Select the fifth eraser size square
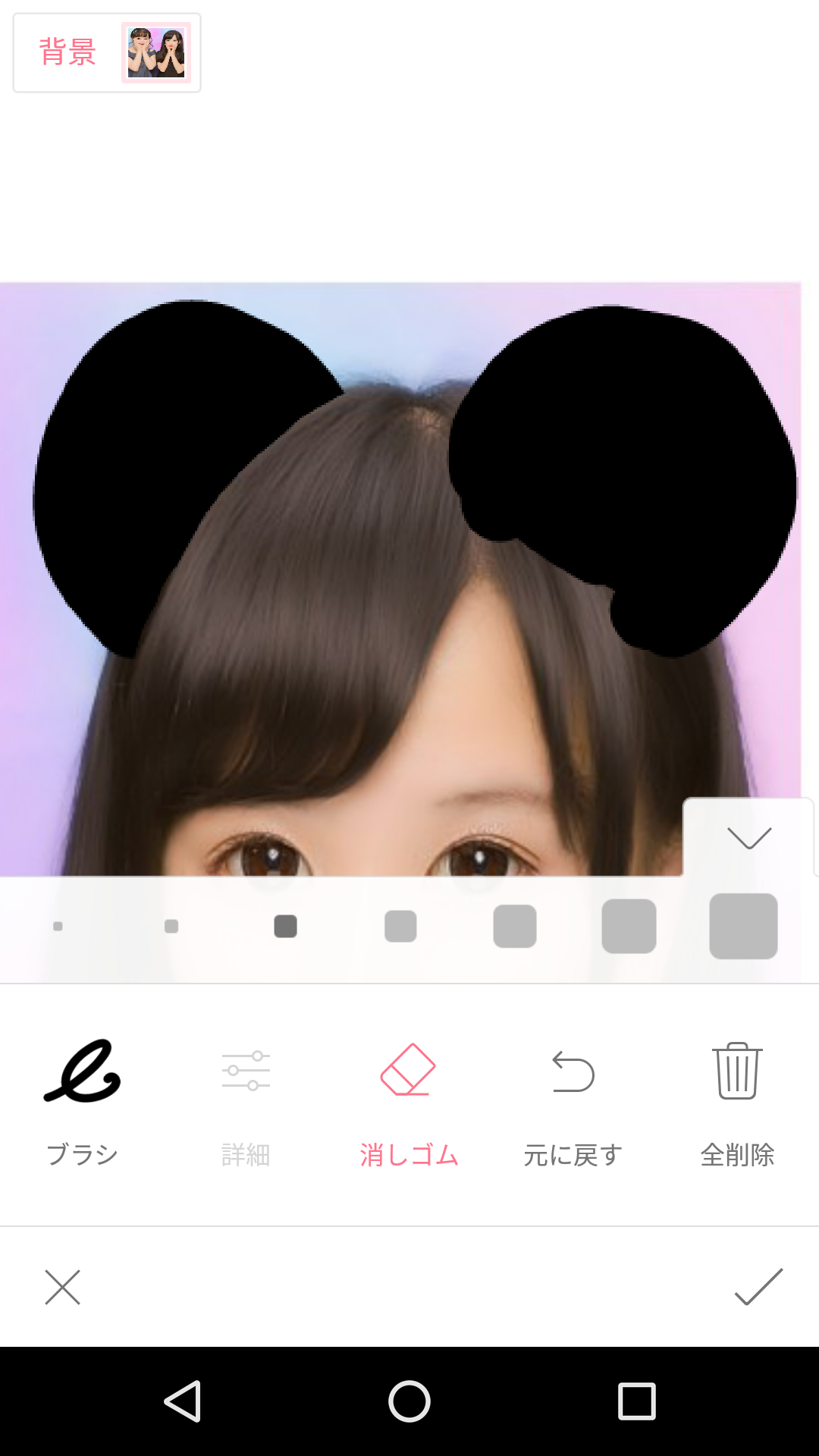Screen dimensions: 819x1456 (515, 926)
